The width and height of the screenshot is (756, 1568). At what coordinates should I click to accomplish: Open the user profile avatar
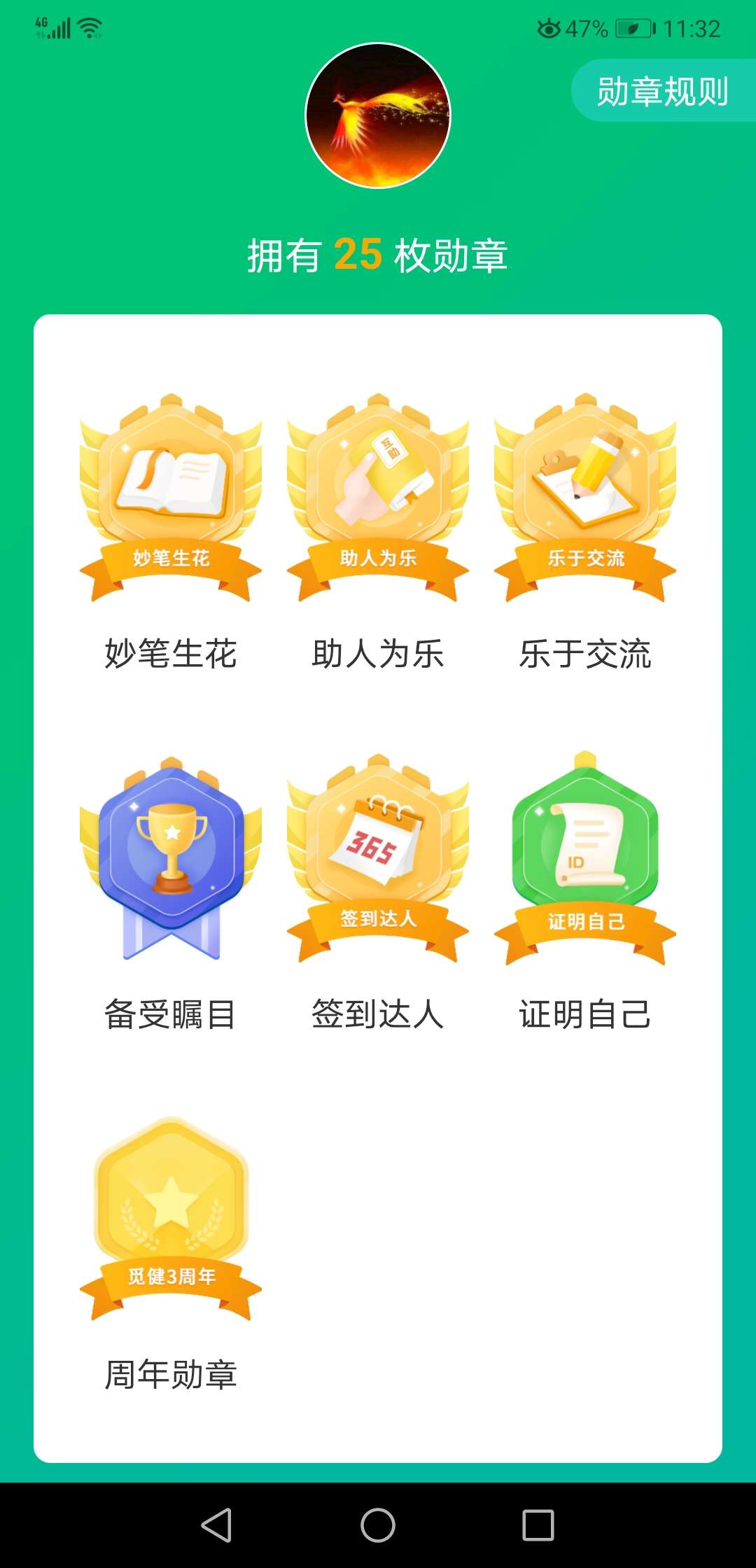pos(378,115)
